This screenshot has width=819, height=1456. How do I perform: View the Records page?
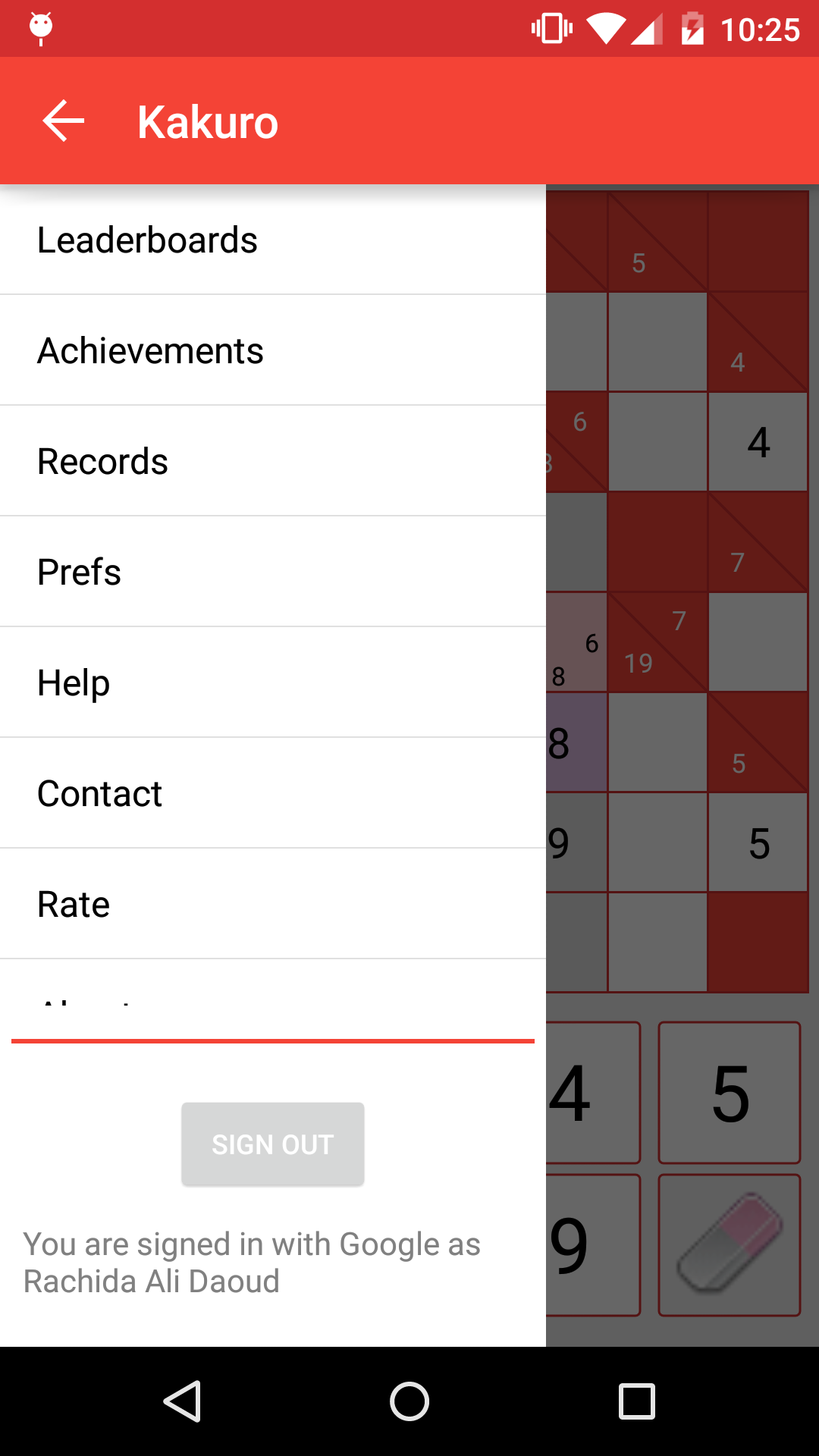click(273, 461)
